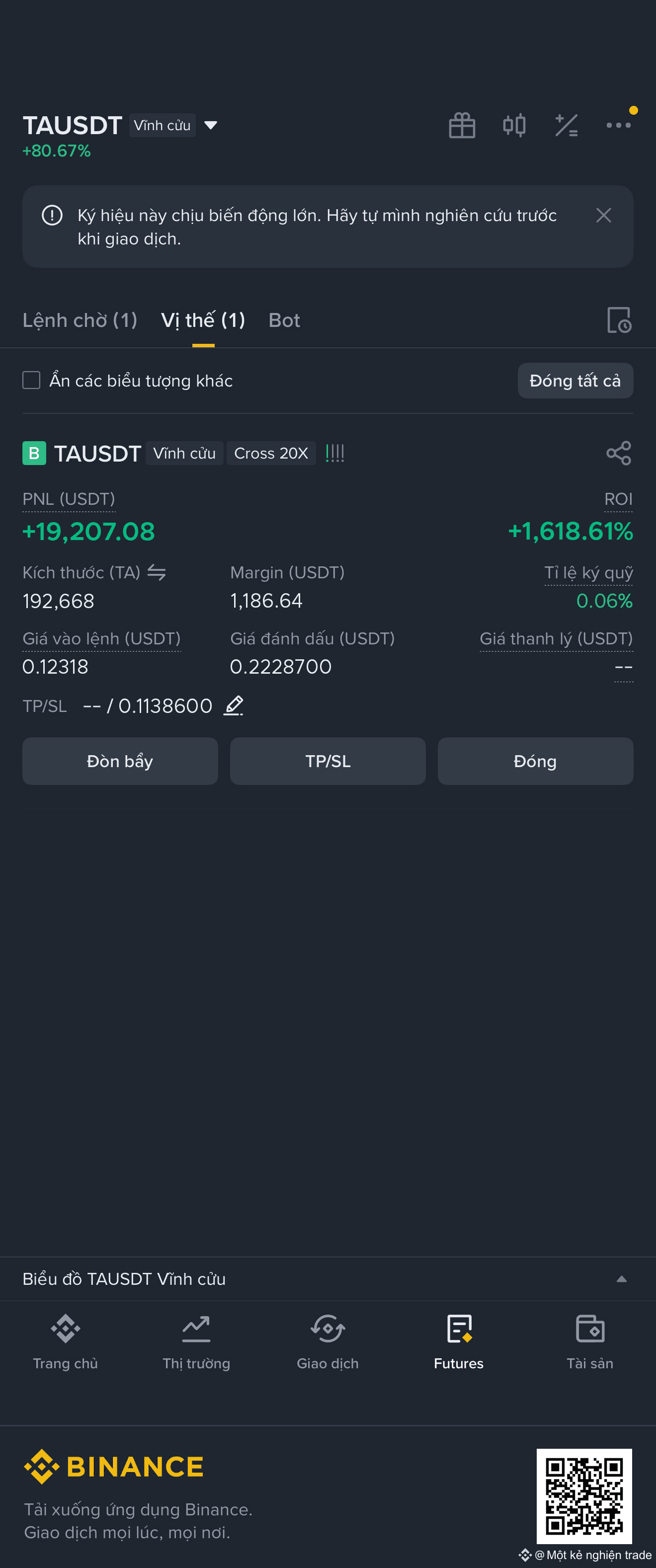Open the calculator icon

567,125
